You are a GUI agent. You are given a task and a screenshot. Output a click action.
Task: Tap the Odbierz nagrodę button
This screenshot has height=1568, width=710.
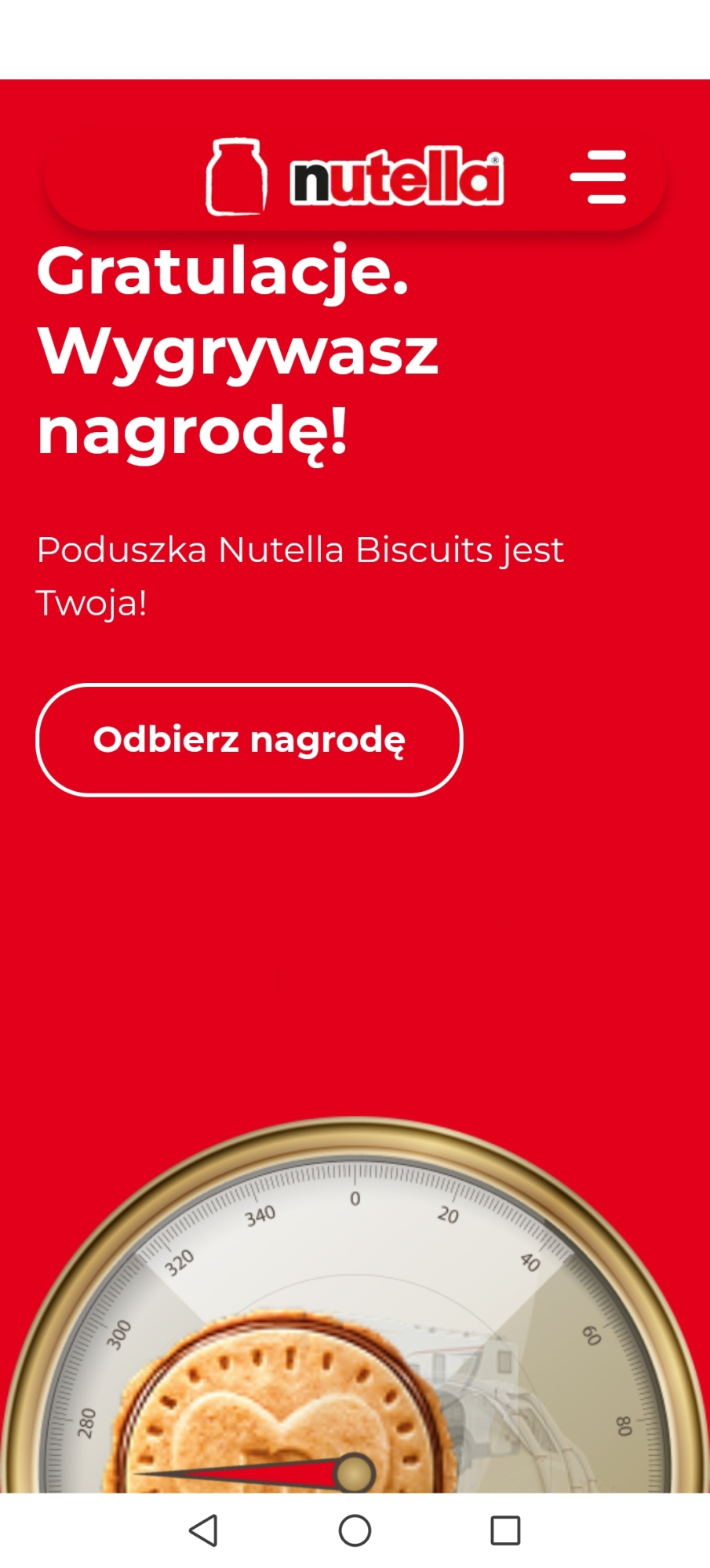tap(249, 740)
